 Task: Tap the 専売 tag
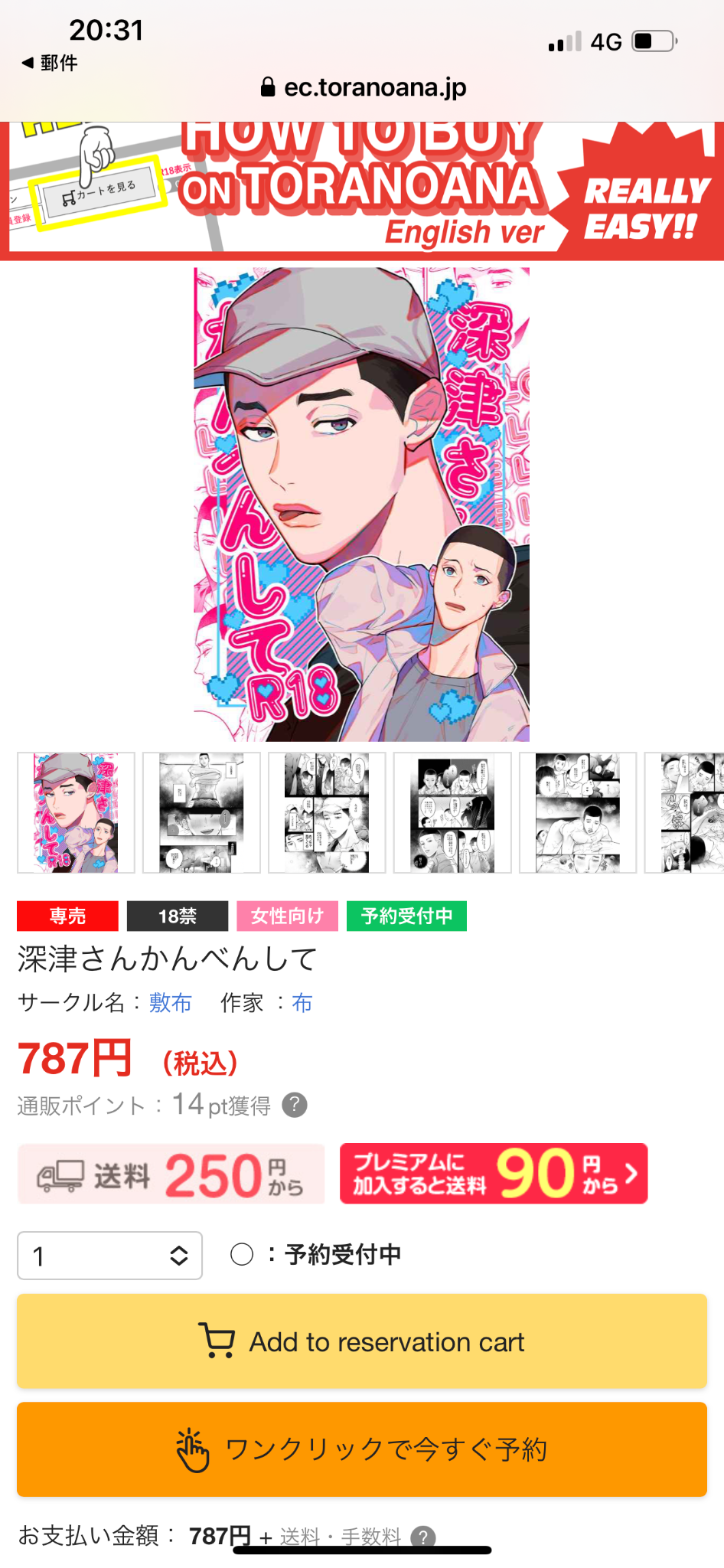(67, 916)
